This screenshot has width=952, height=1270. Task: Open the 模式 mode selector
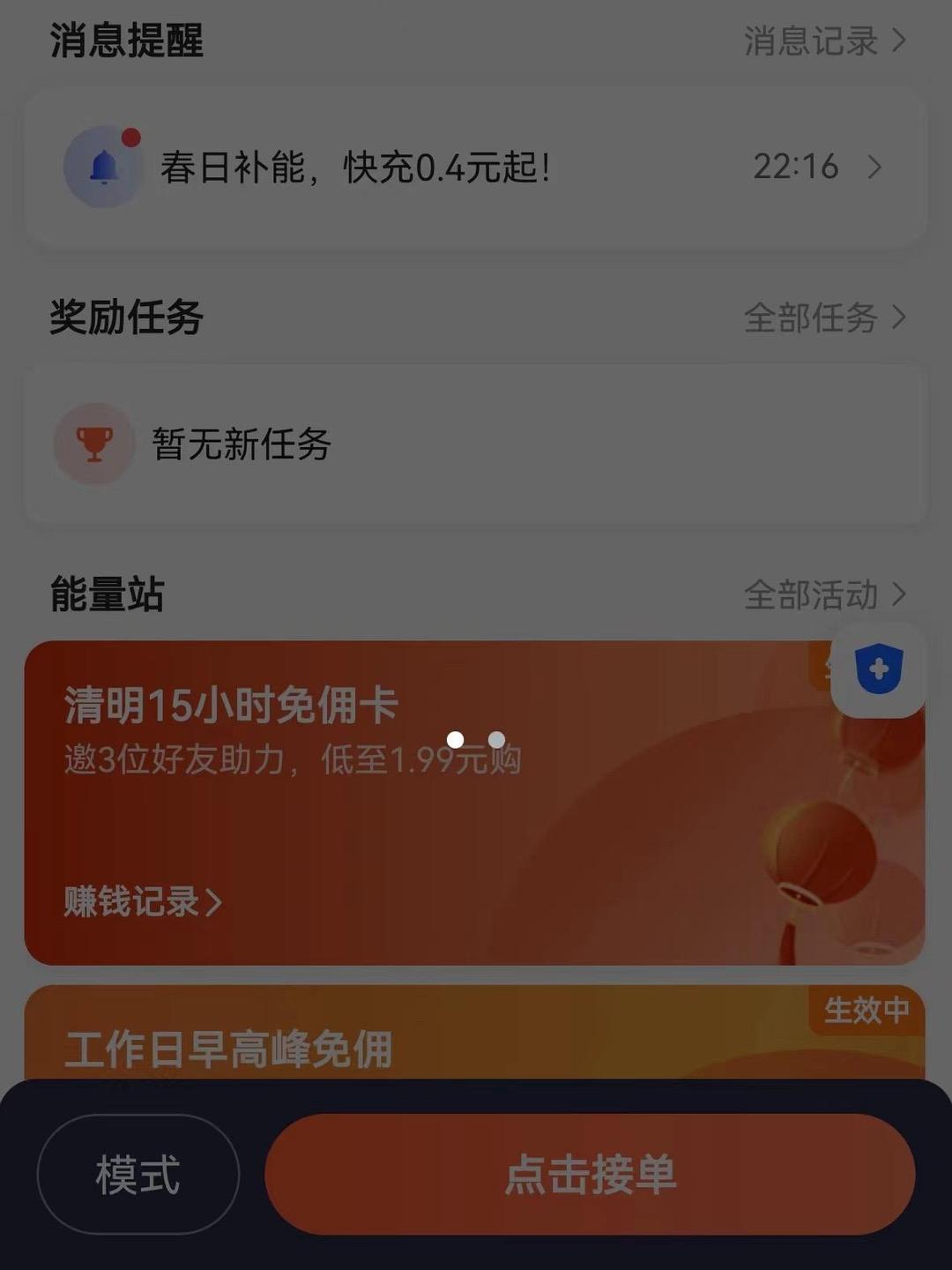(x=137, y=1174)
